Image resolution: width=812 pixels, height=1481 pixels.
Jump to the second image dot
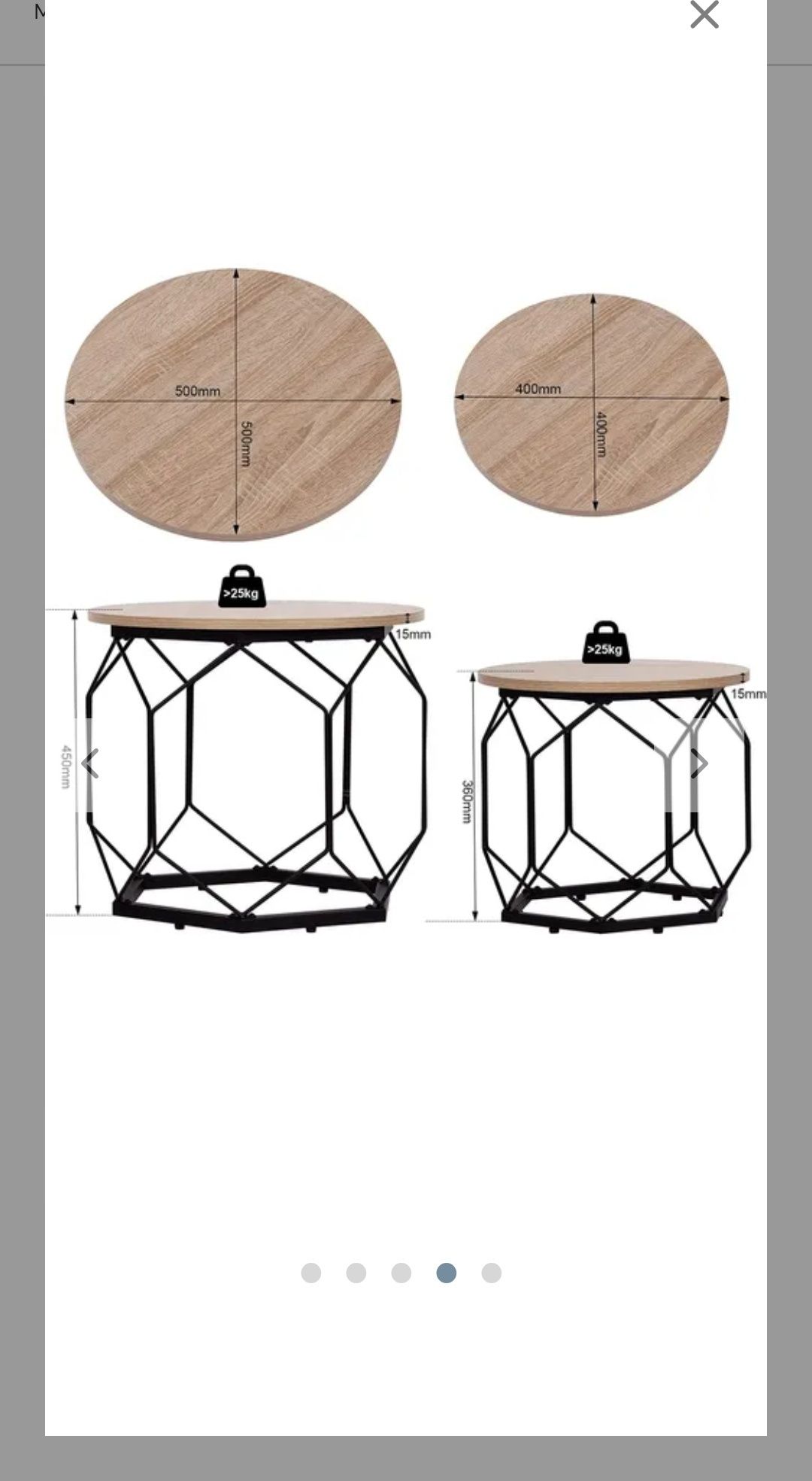(356, 1273)
